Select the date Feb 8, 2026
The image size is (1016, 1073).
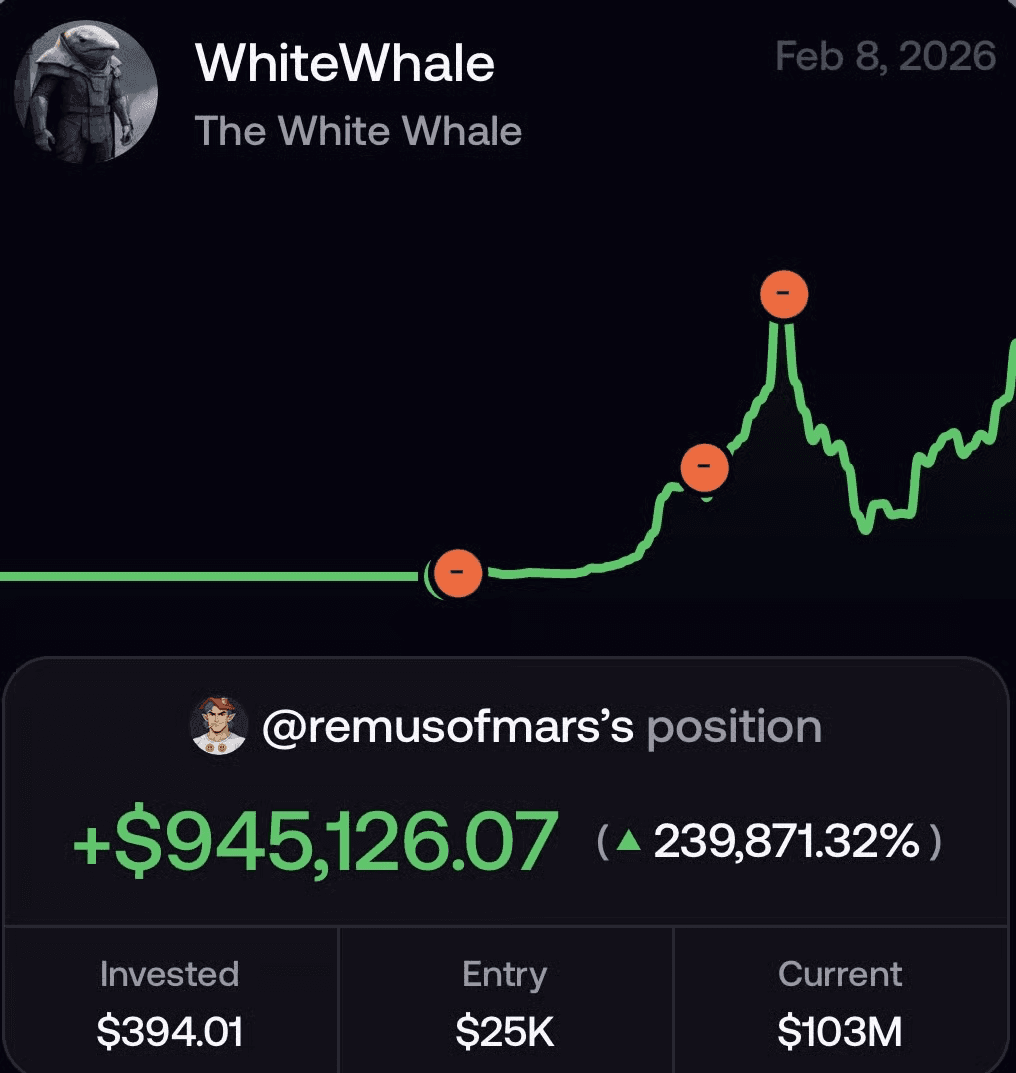click(x=884, y=58)
